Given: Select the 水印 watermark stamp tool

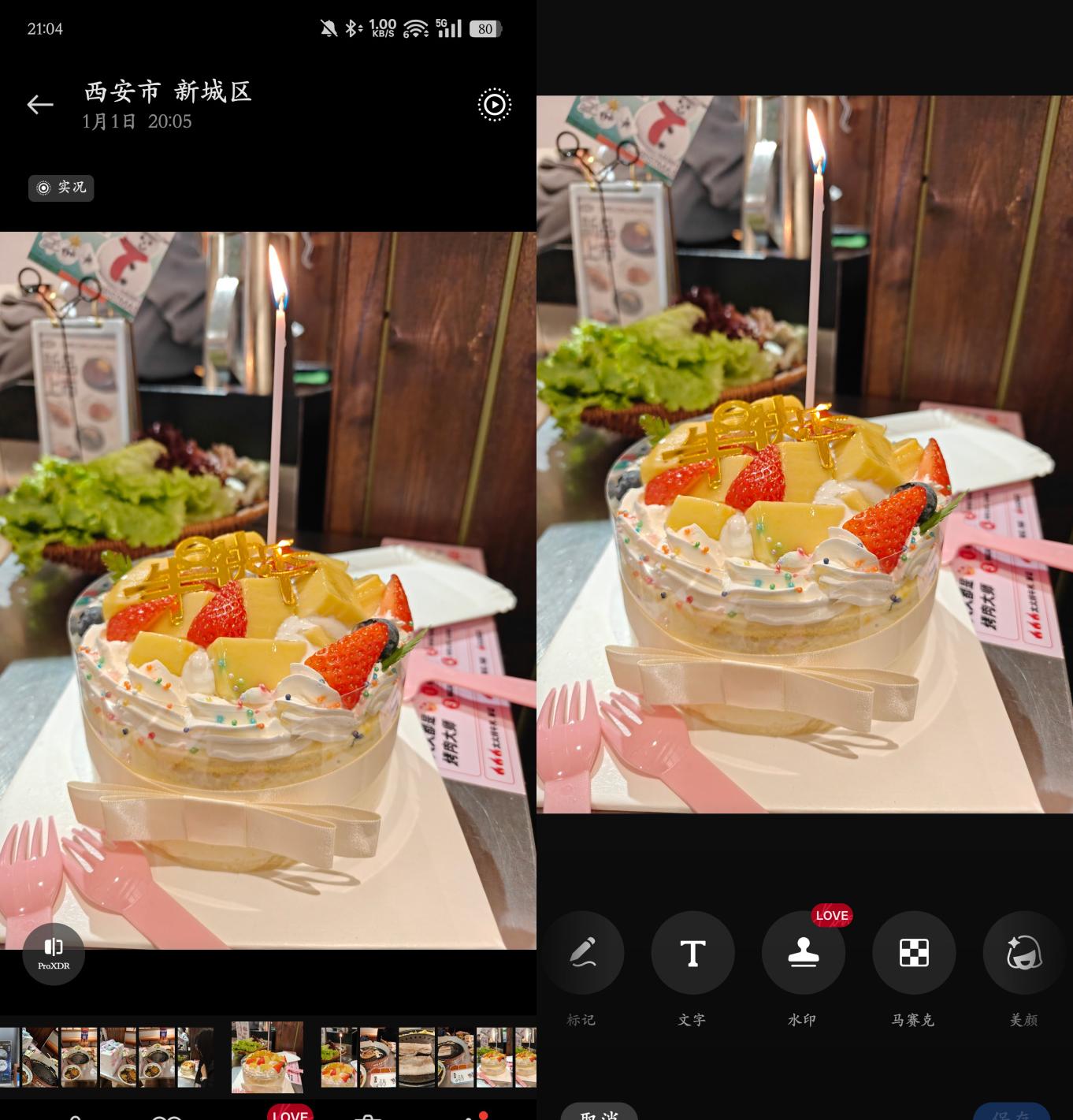Looking at the screenshot, I should pos(804,953).
